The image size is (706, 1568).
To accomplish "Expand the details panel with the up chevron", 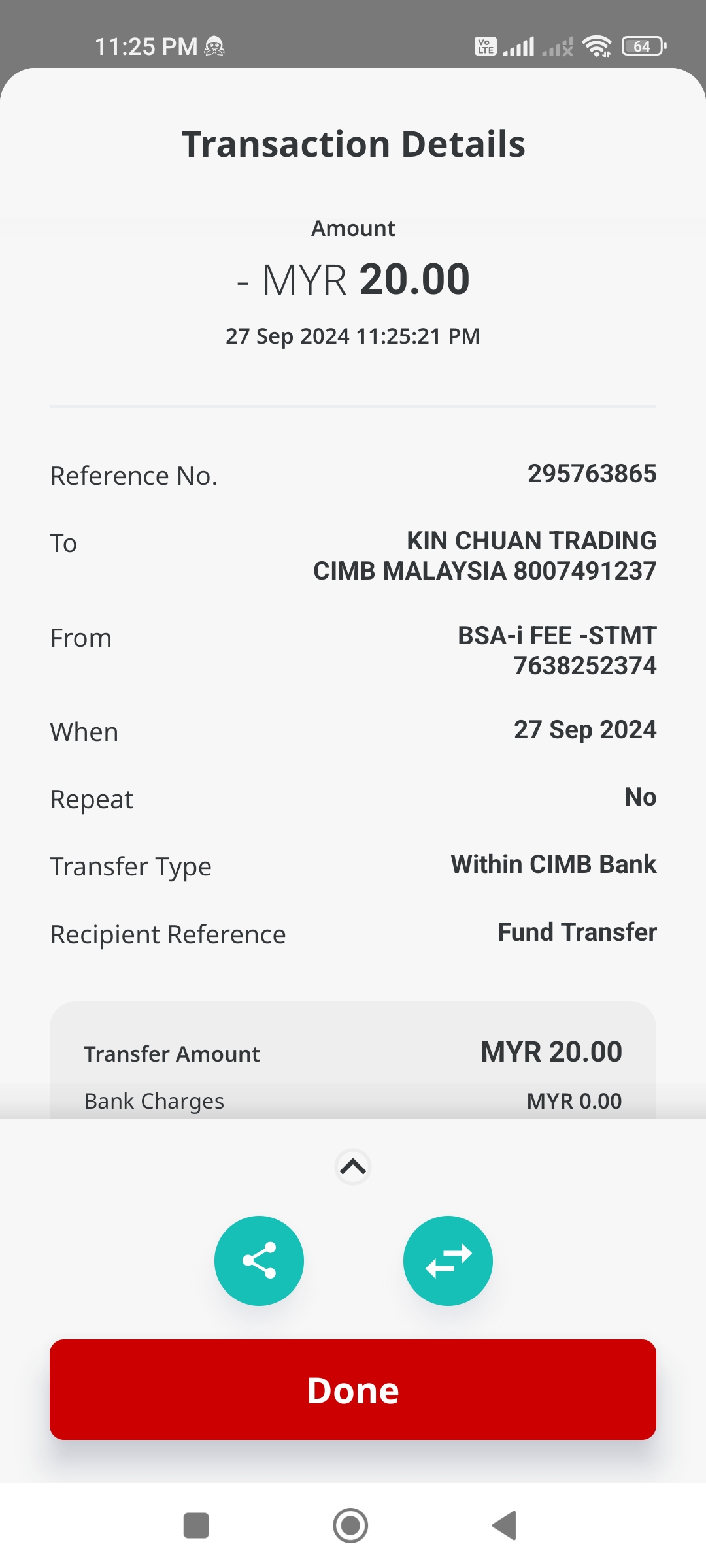I will [353, 1166].
